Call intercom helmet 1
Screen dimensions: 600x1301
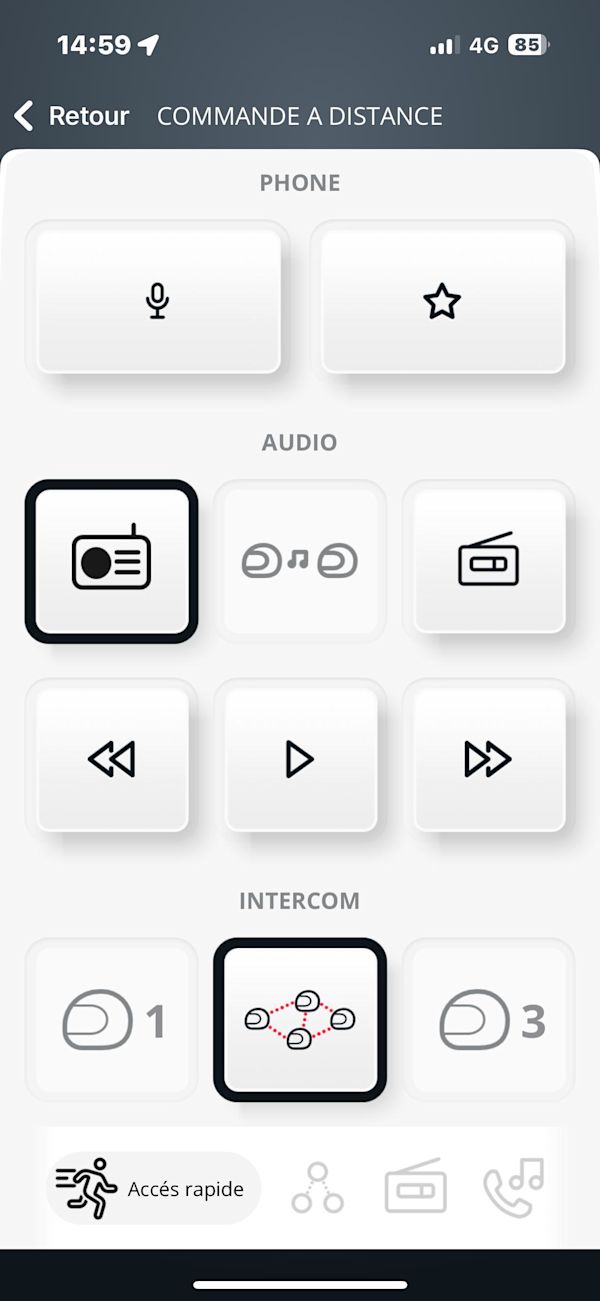tap(111, 1020)
